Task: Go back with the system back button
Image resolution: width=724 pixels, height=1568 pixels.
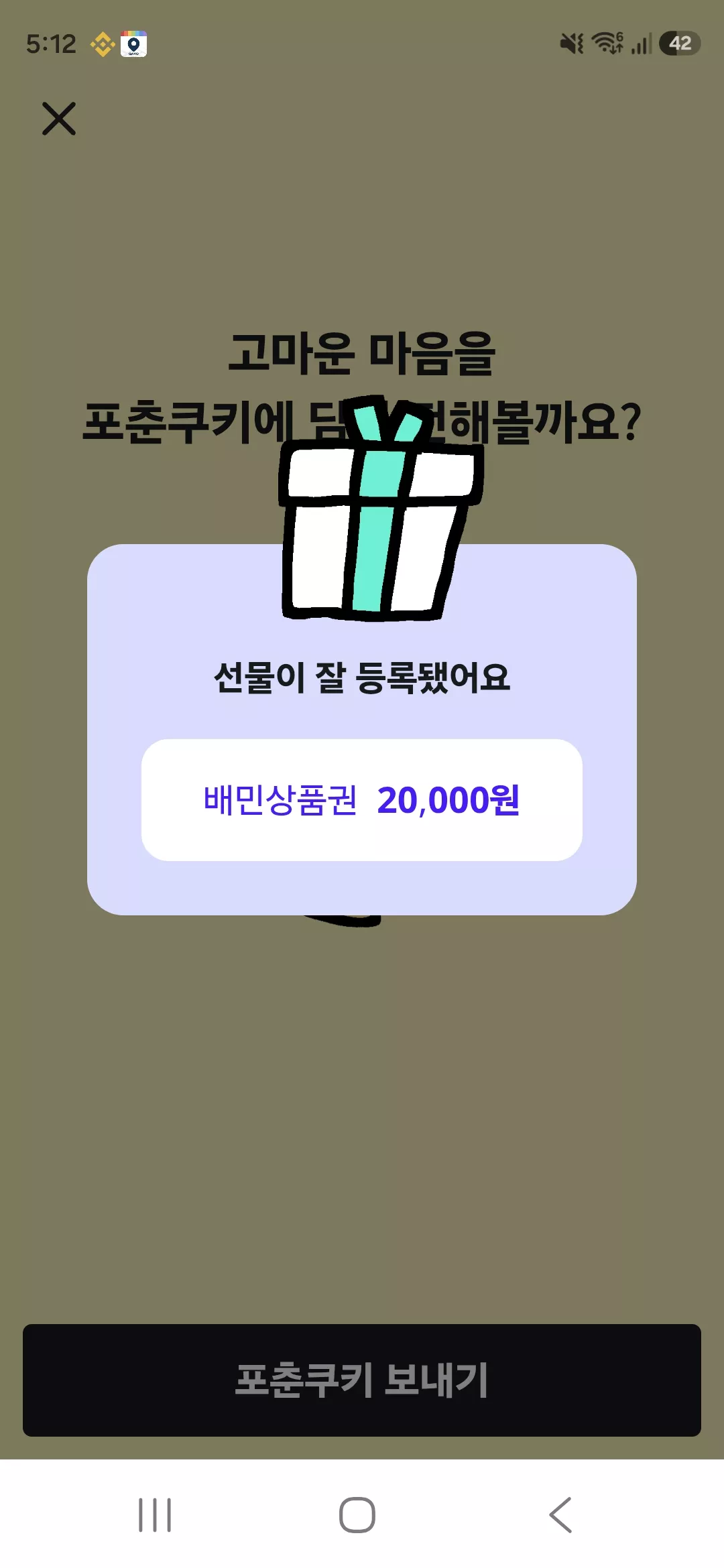Action: pos(560,1515)
